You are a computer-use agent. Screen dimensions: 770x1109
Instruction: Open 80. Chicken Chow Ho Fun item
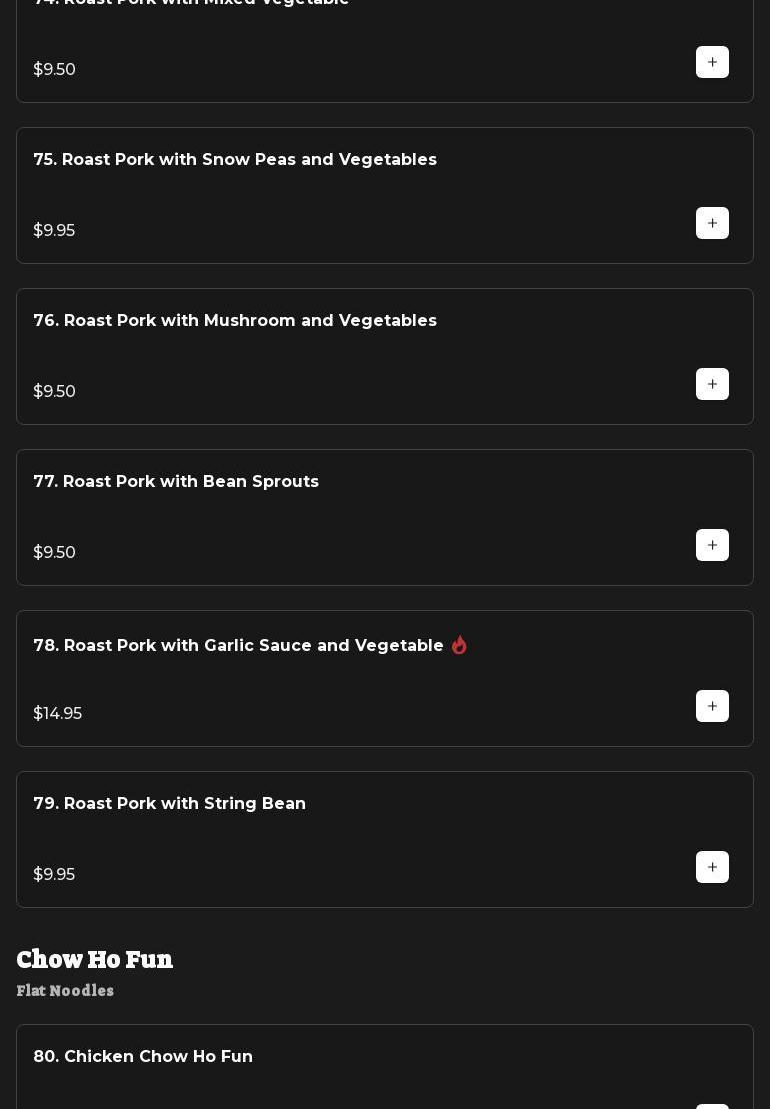coord(143,1057)
